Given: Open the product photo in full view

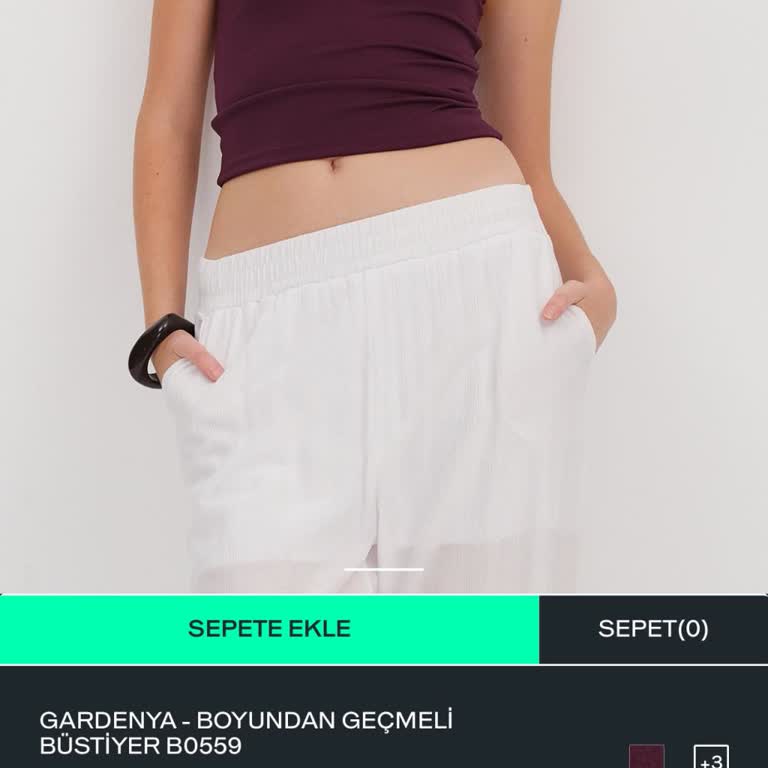Looking at the screenshot, I should [x=384, y=300].
